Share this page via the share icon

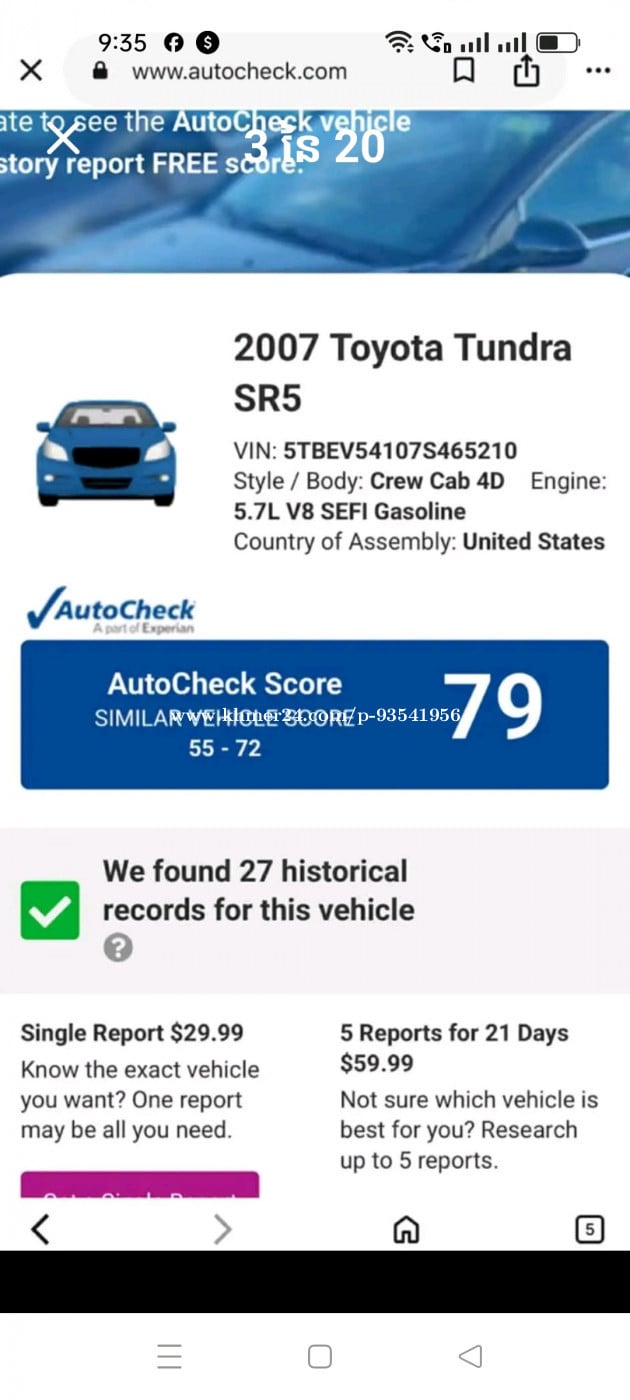tap(526, 70)
